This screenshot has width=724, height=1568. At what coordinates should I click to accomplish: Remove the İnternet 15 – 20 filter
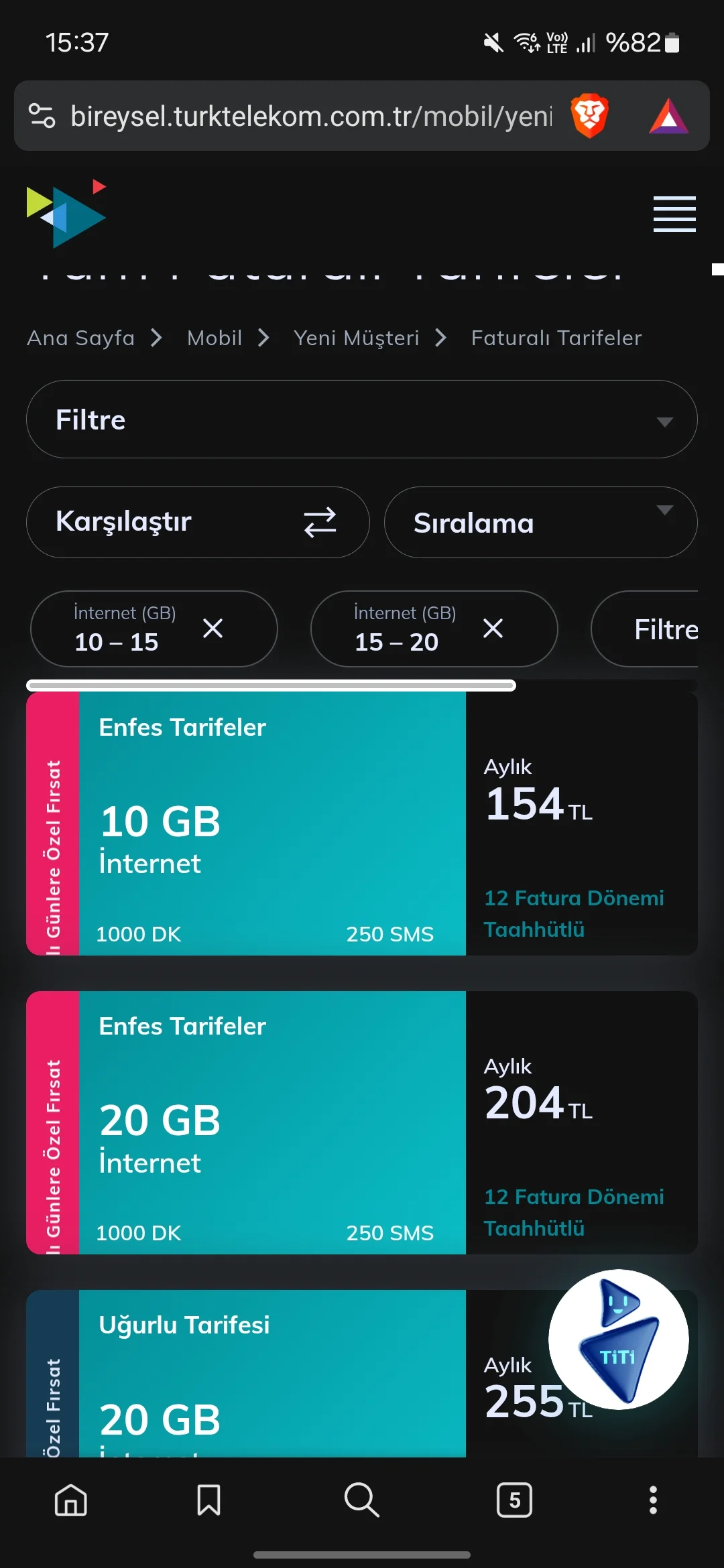tap(493, 629)
